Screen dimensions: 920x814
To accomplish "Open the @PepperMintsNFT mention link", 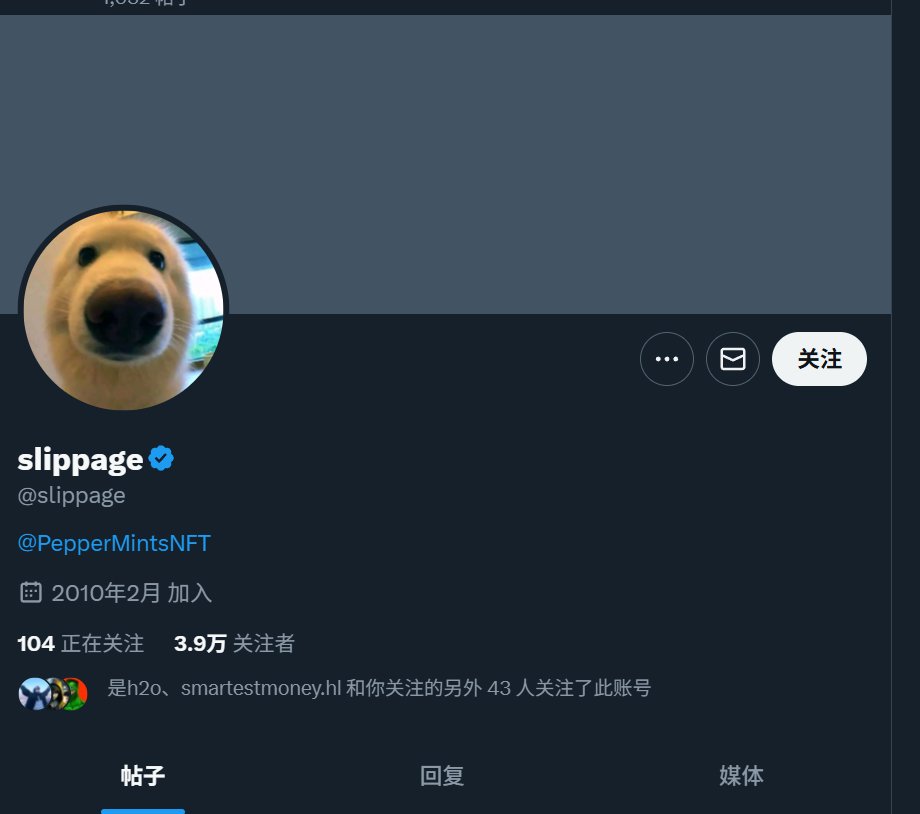I will [114, 543].
